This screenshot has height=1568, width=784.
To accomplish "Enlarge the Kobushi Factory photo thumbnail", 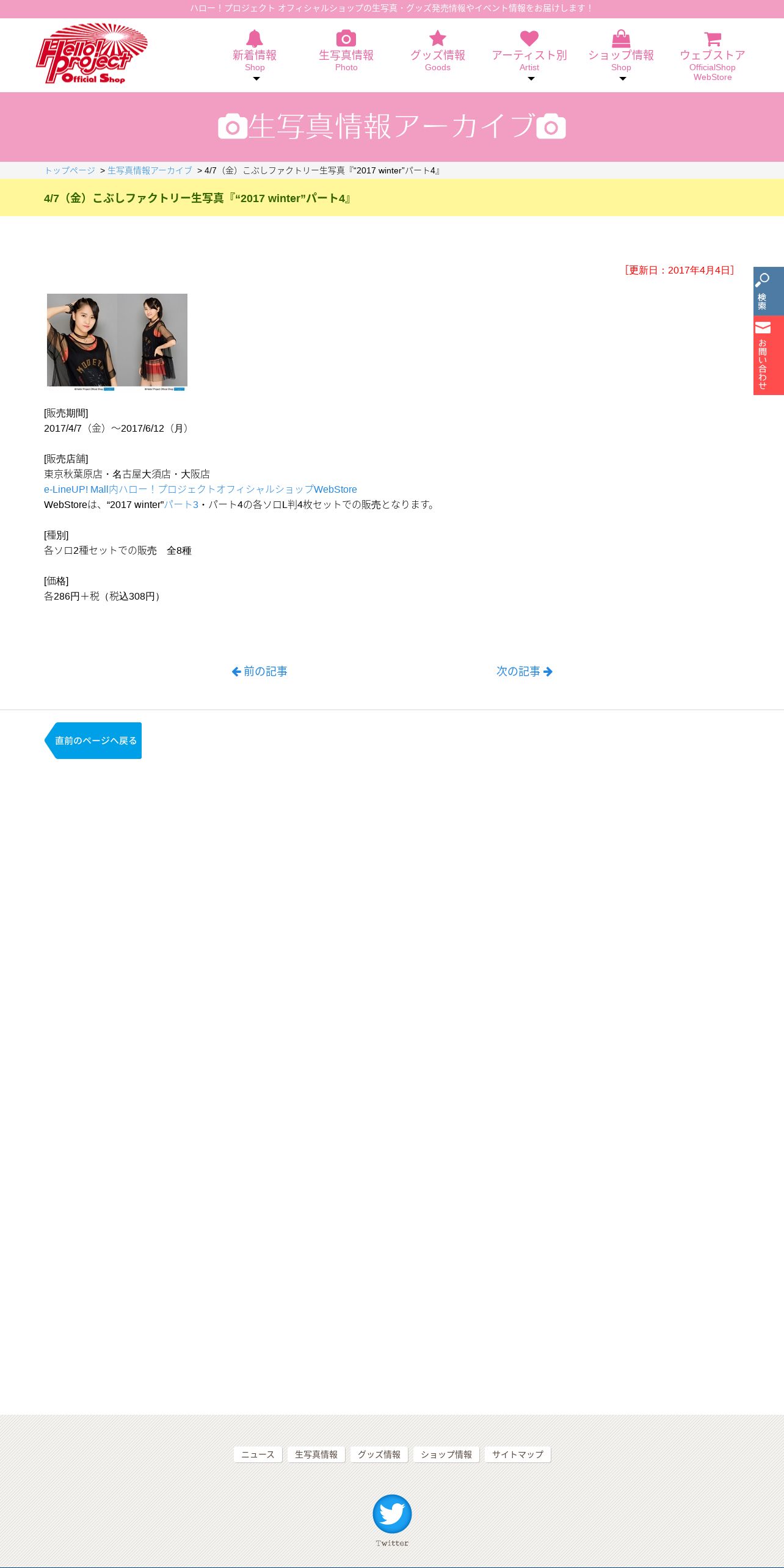I will pyautogui.click(x=117, y=342).
